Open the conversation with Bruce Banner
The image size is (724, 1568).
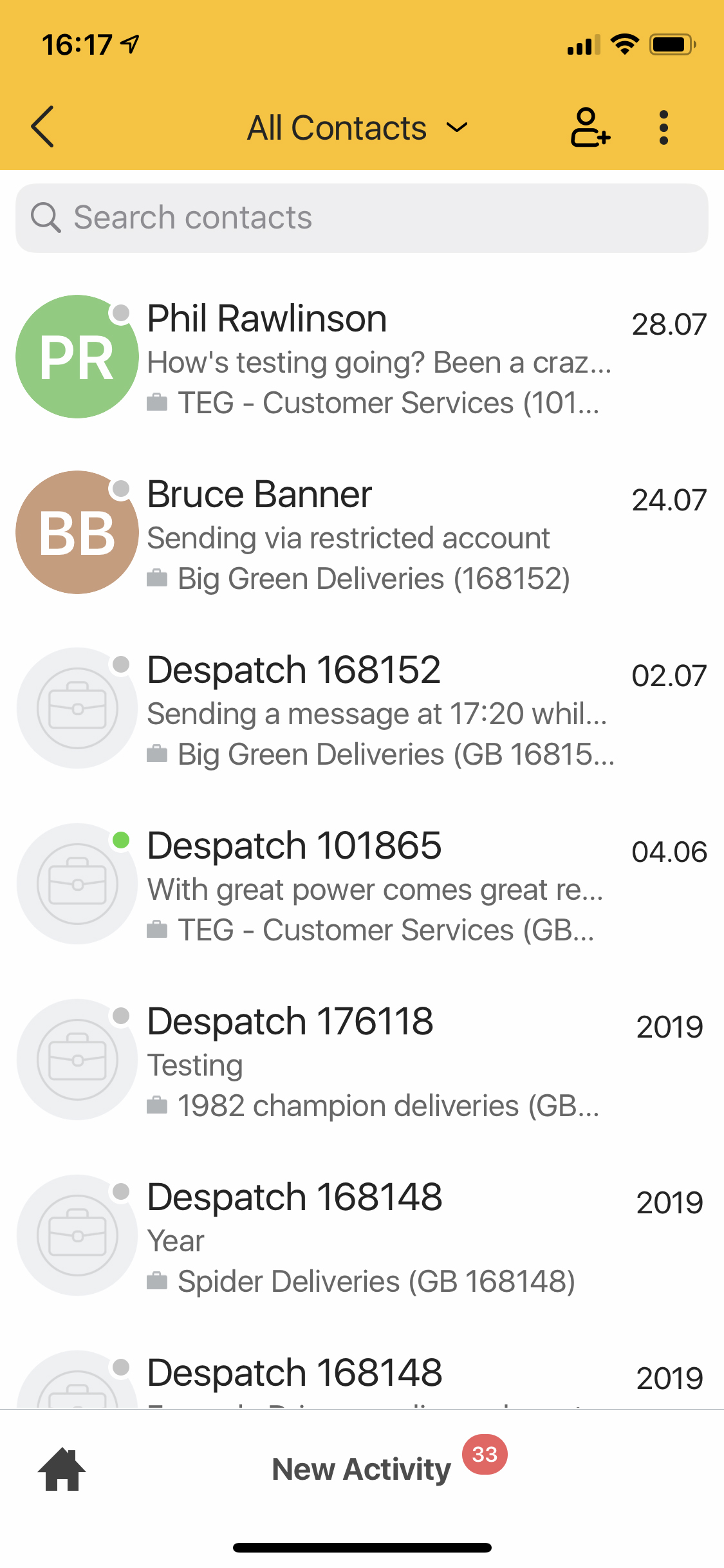click(360, 534)
